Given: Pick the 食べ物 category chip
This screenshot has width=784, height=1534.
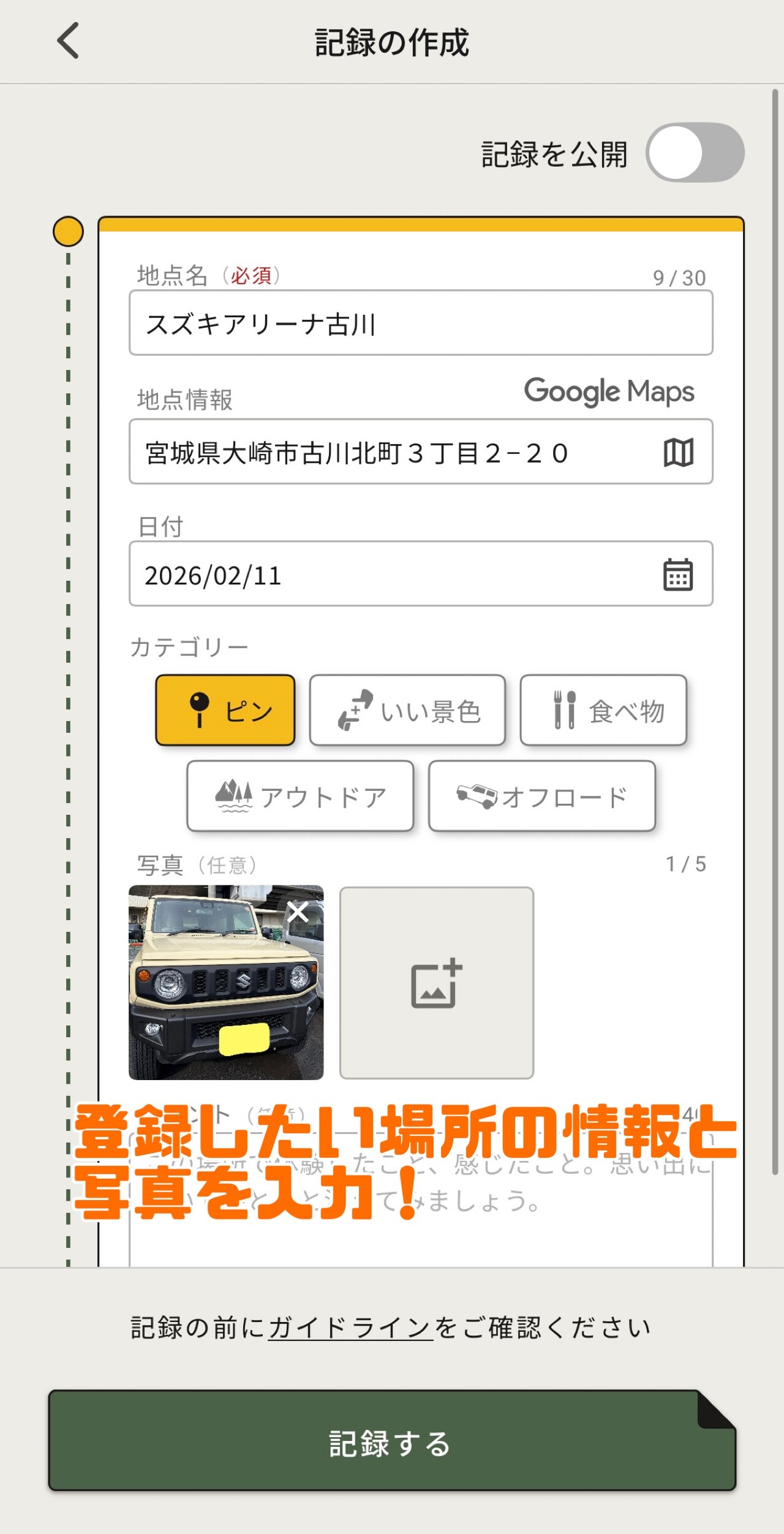Looking at the screenshot, I should (603, 711).
